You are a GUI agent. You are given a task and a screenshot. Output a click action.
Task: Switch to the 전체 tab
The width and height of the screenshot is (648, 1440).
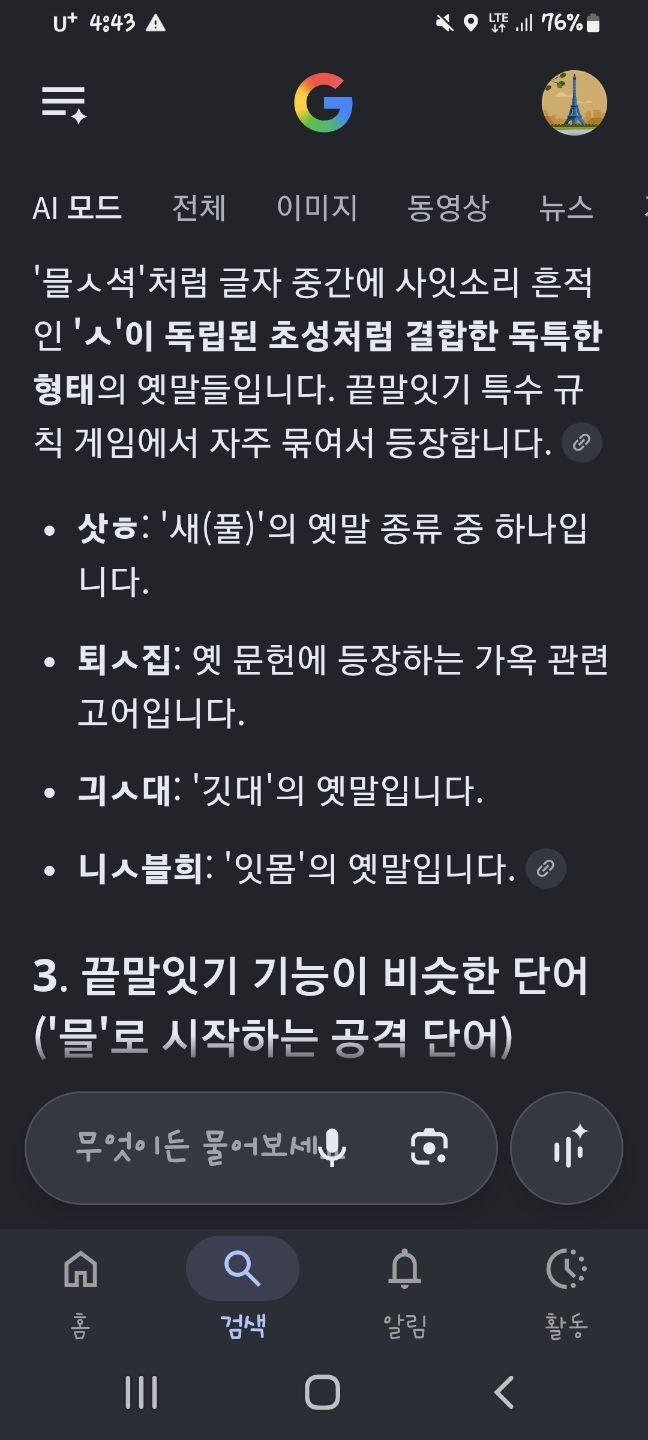coord(199,207)
